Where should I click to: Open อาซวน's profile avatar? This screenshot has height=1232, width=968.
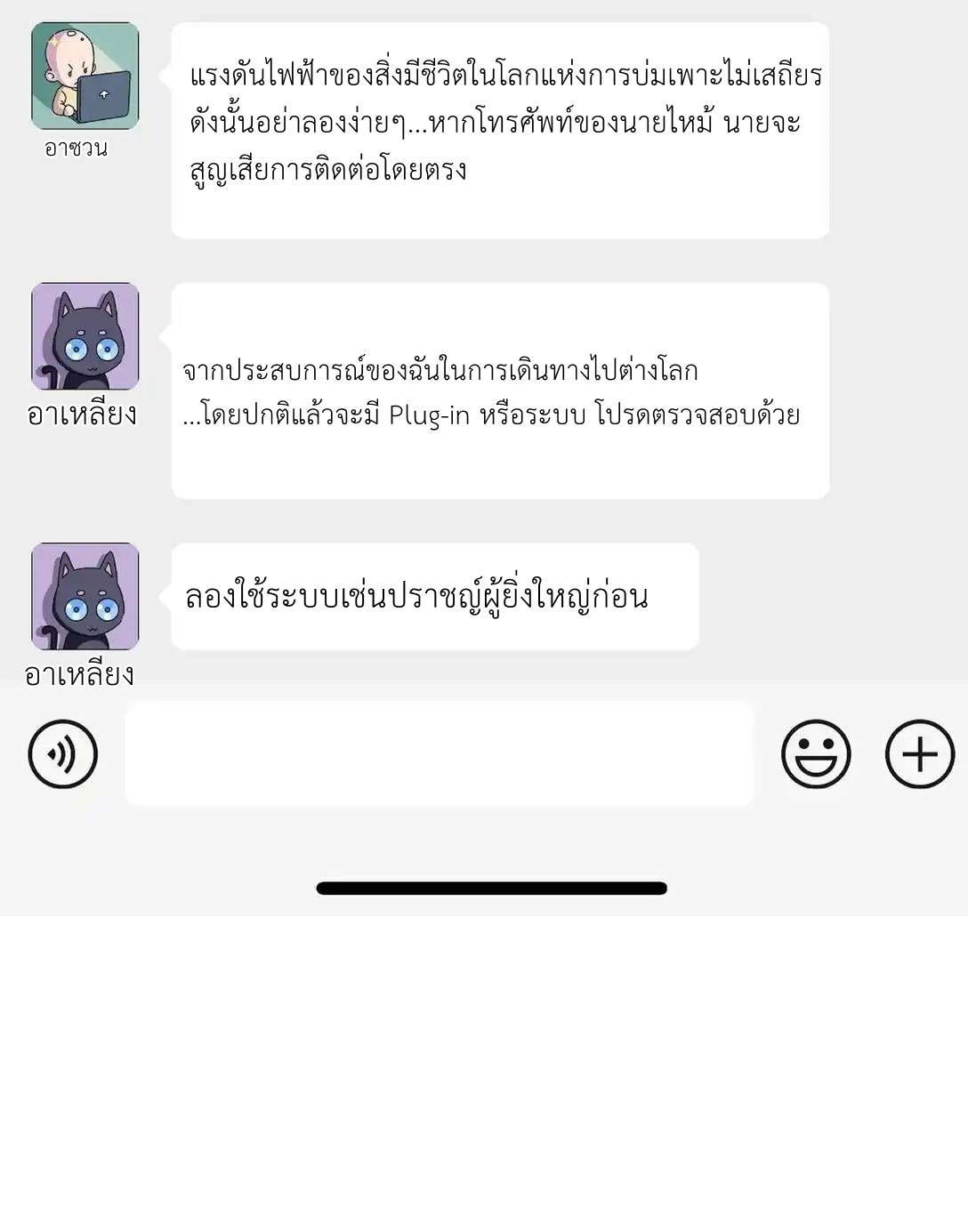coord(85,71)
